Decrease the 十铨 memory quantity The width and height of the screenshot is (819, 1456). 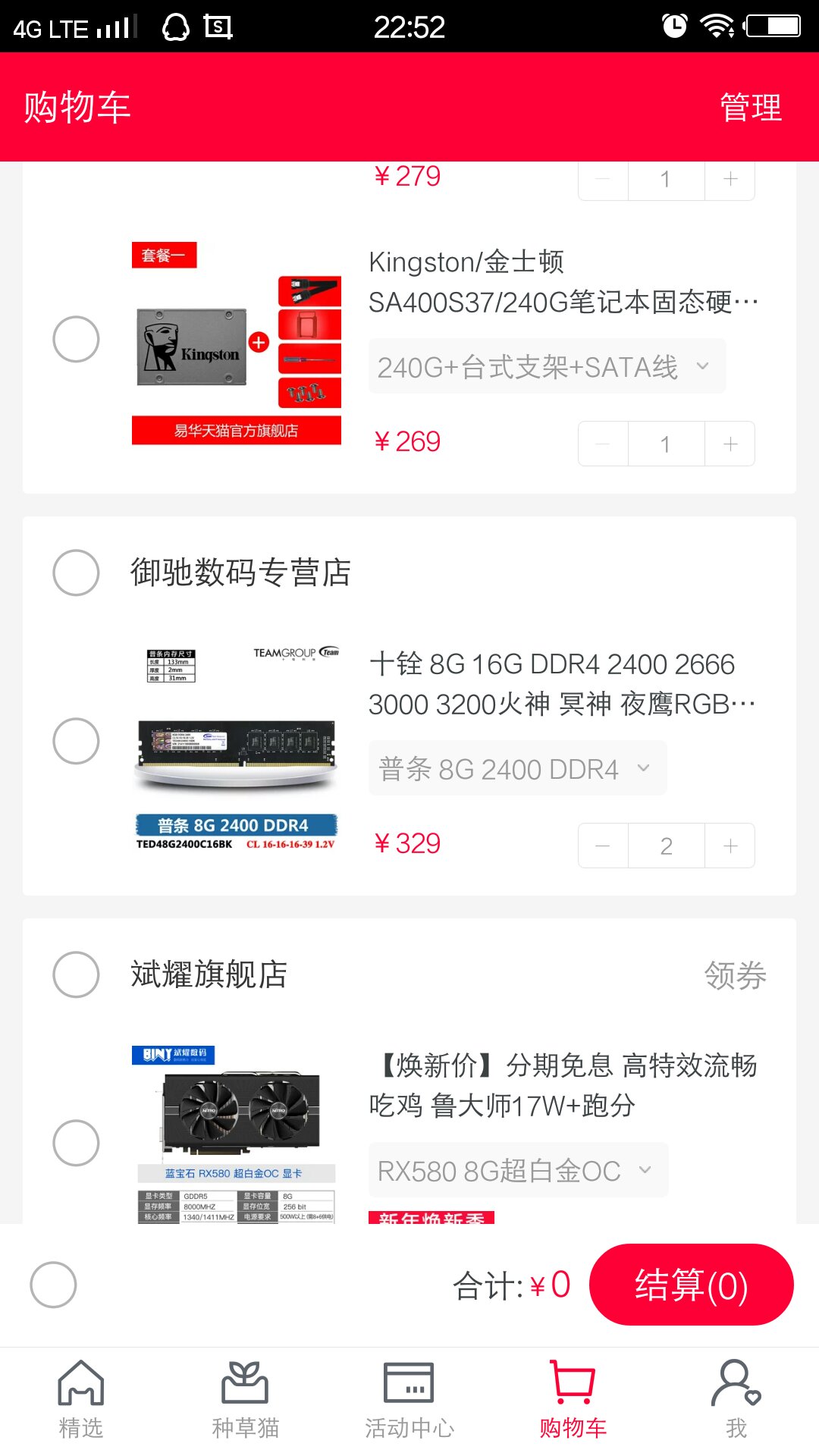(604, 846)
